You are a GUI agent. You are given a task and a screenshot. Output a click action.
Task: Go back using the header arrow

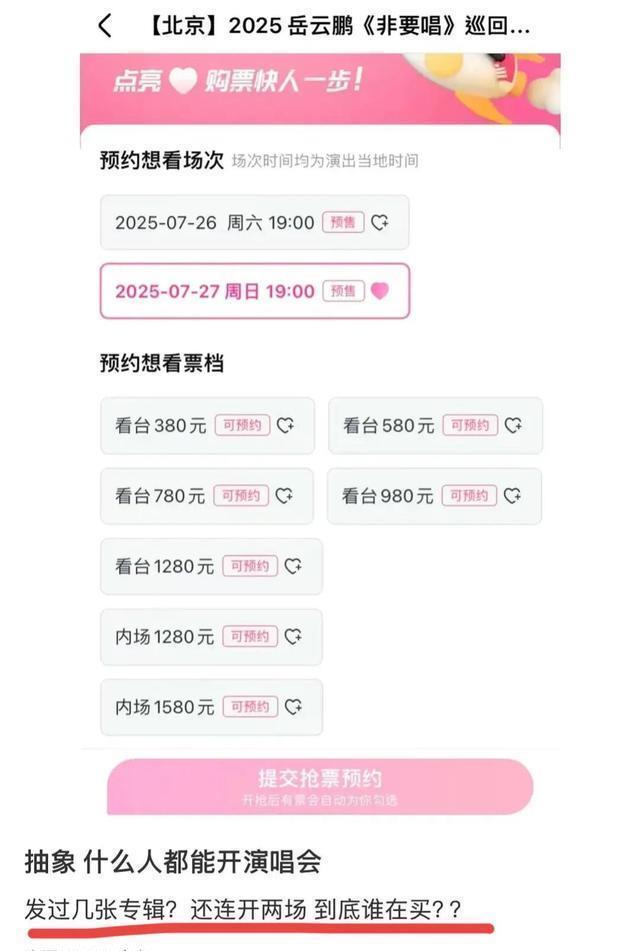[x=105, y=26]
